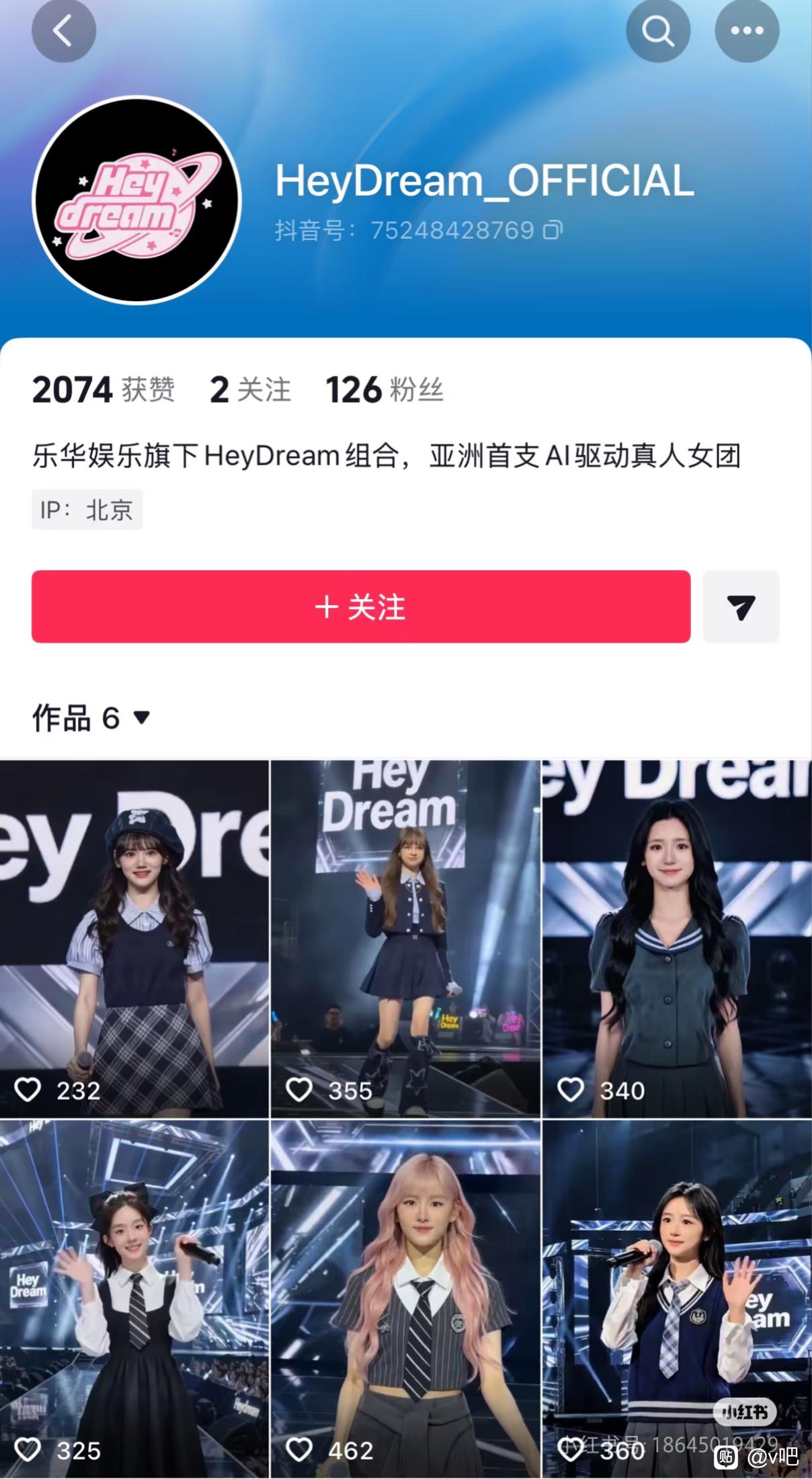
Task: View the HeyDream profile avatar
Action: pyautogui.click(x=137, y=200)
